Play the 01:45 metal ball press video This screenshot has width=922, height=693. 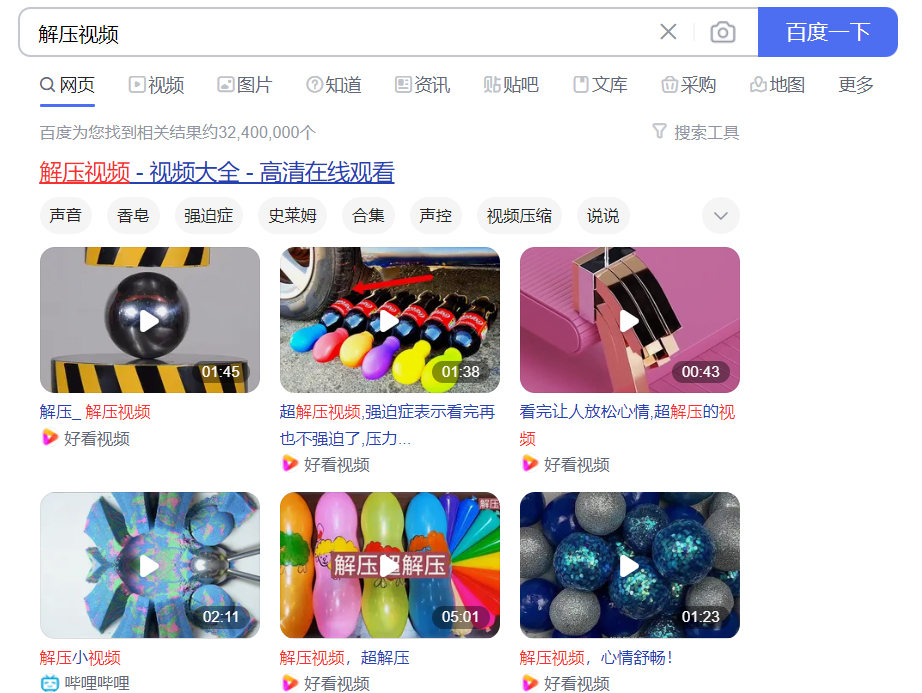pos(149,320)
